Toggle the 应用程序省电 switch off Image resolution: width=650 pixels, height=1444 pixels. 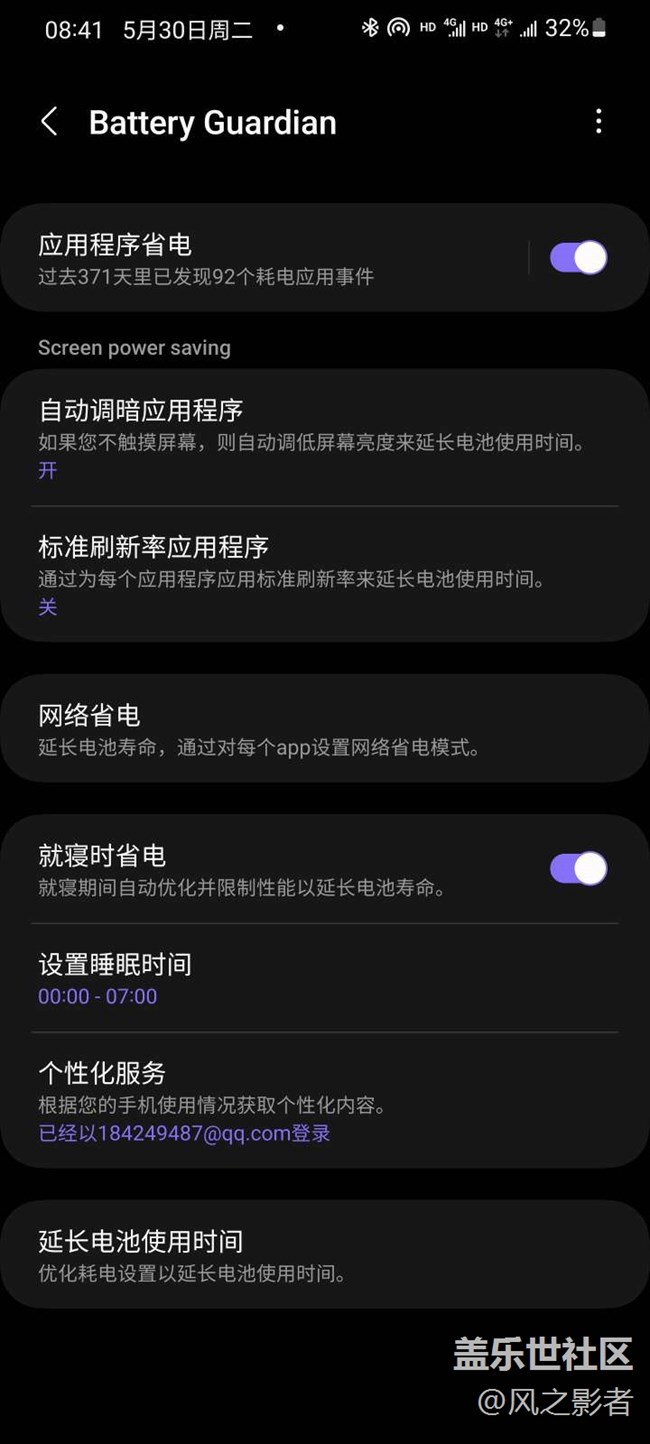point(578,258)
